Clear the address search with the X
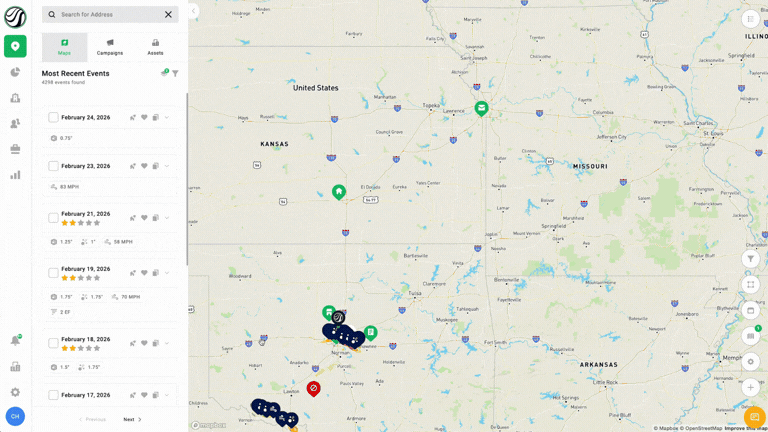 (x=168, y=15)
